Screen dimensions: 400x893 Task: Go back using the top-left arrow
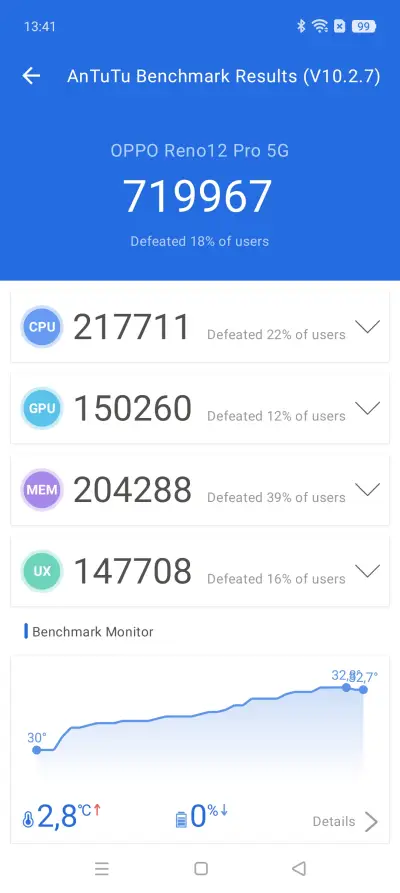click(31, 76)
